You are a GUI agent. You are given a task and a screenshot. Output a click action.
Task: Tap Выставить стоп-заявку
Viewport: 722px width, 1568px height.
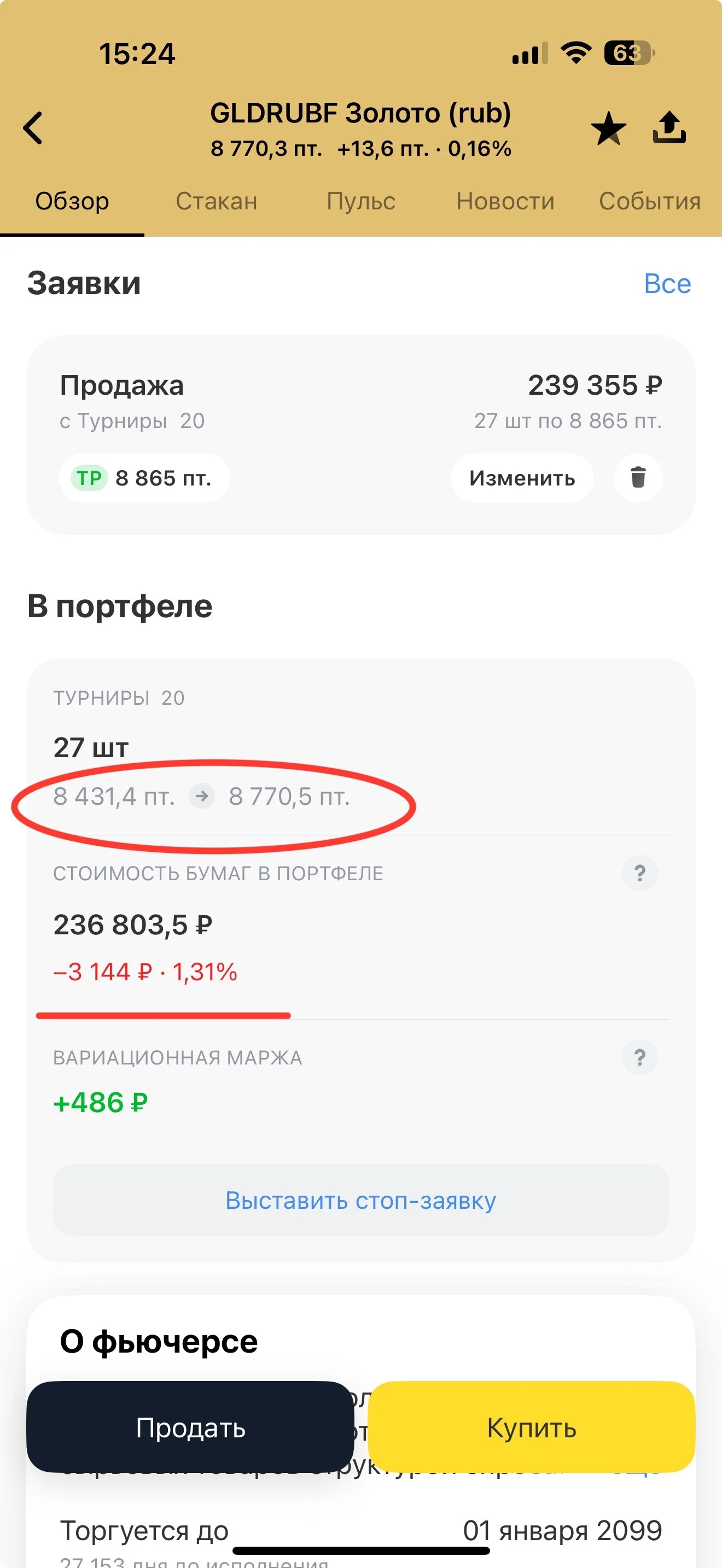(x=361, y=1200)
